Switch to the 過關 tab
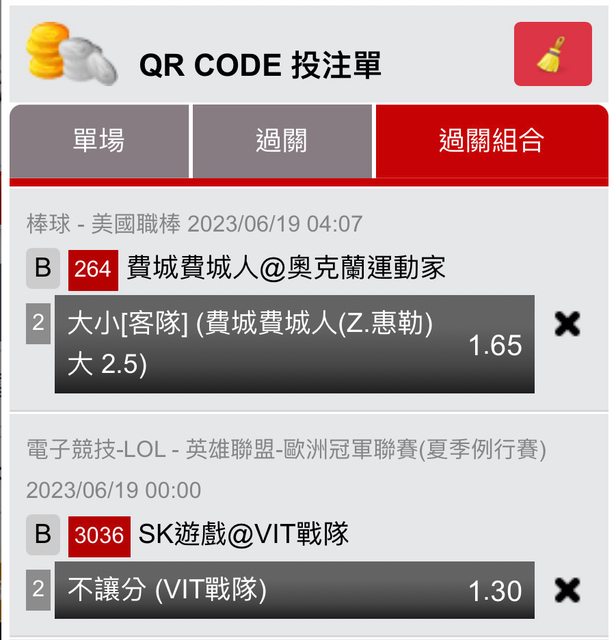The width and height of the screenshot is (616, 640). tap(282, 141)
